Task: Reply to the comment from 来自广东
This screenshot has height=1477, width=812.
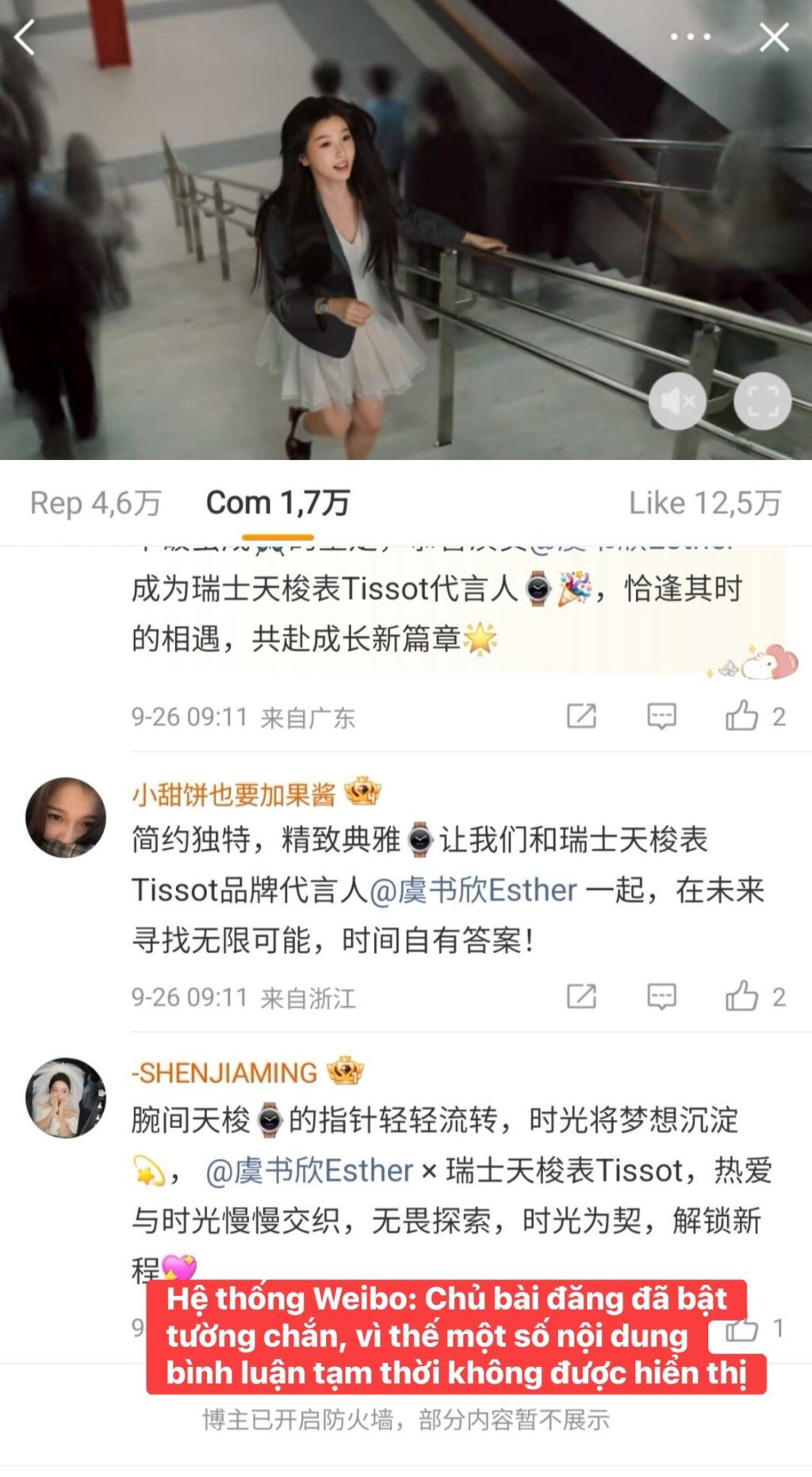Action: (661, 715)
